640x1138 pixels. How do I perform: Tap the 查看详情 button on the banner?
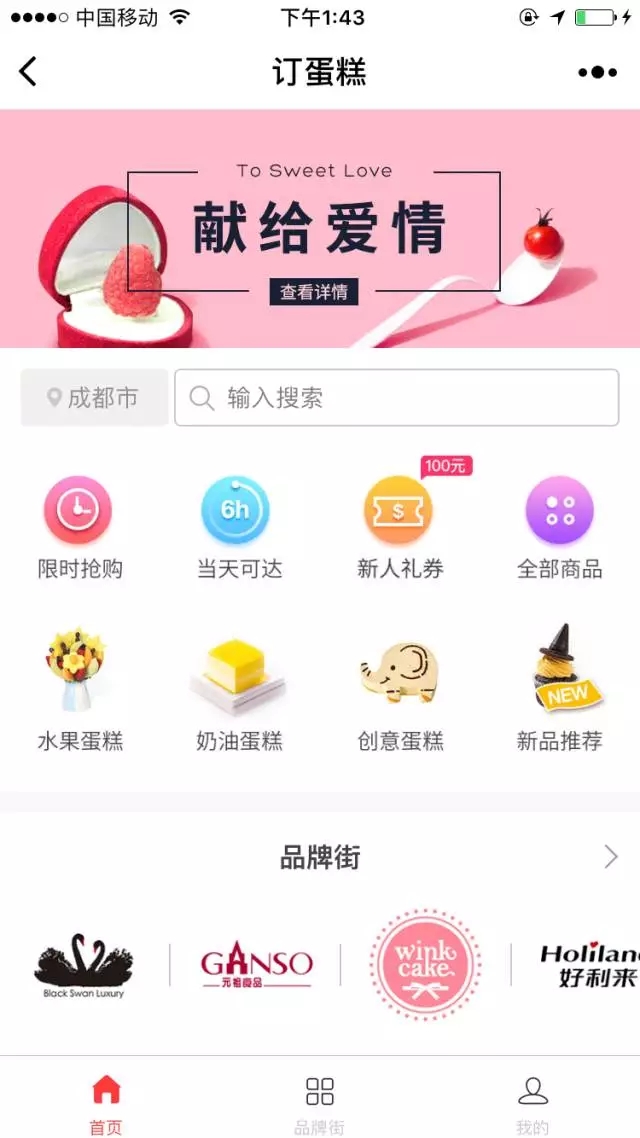click(313, 292)
